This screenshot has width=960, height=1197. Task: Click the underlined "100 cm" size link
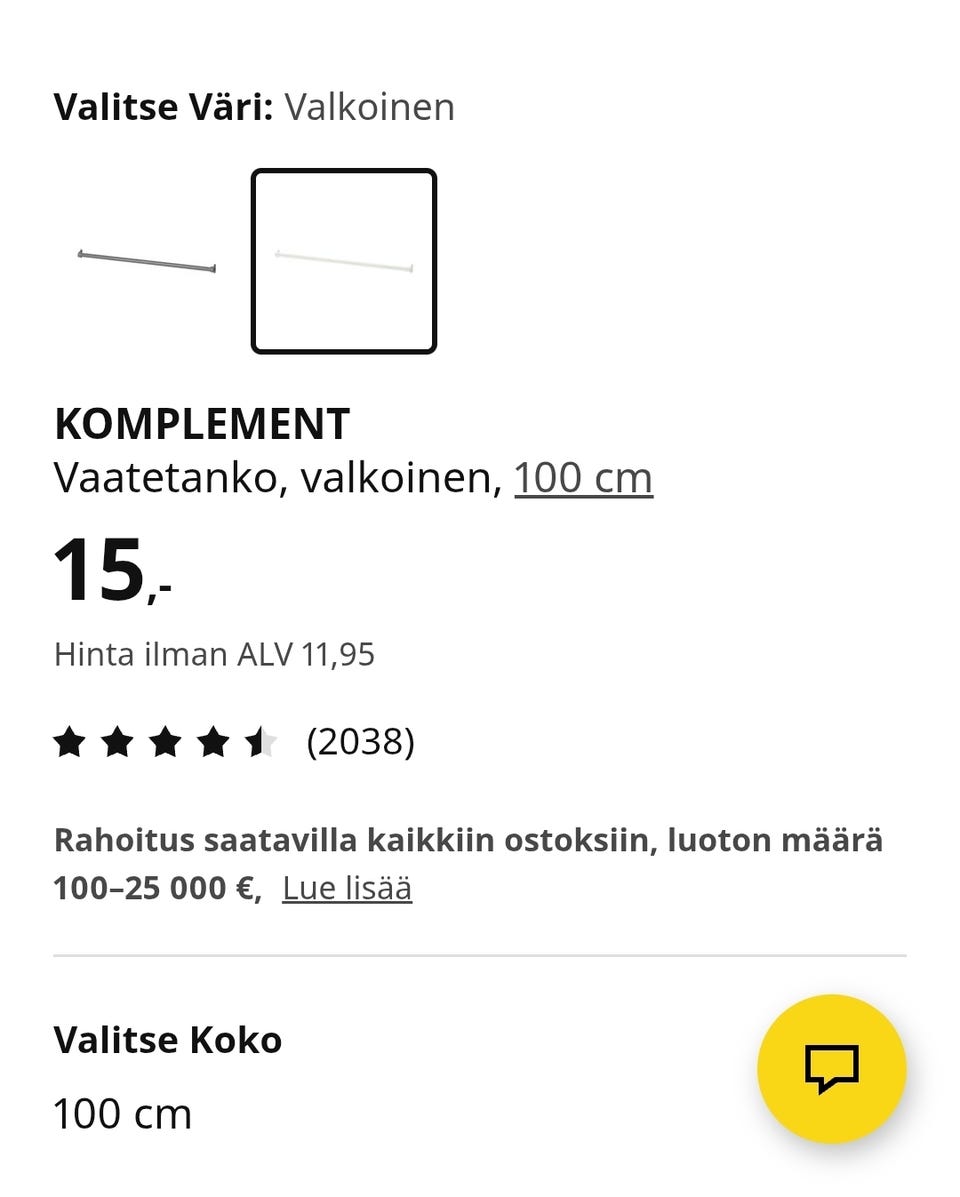point(582,478)
